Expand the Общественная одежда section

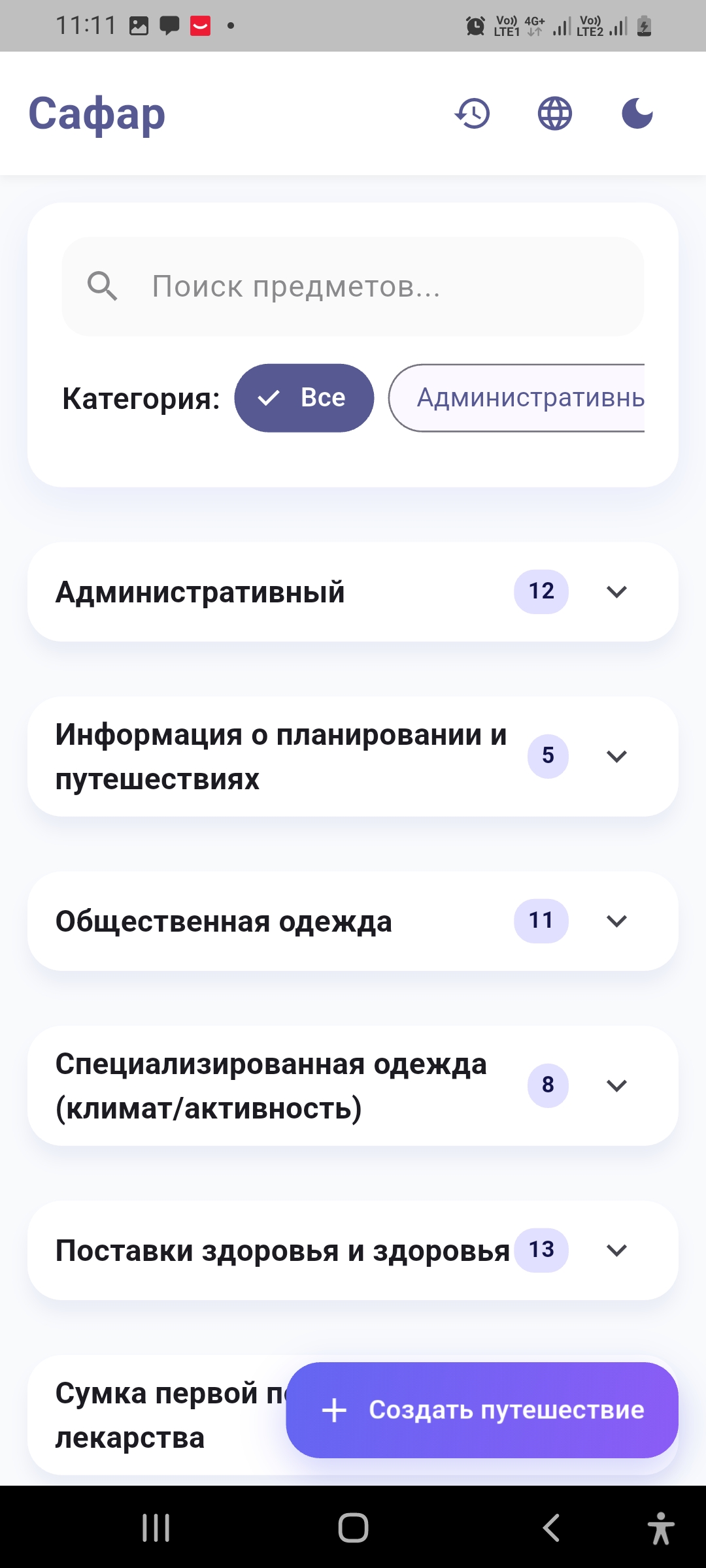pyautogui.click(x=615, y=921)
